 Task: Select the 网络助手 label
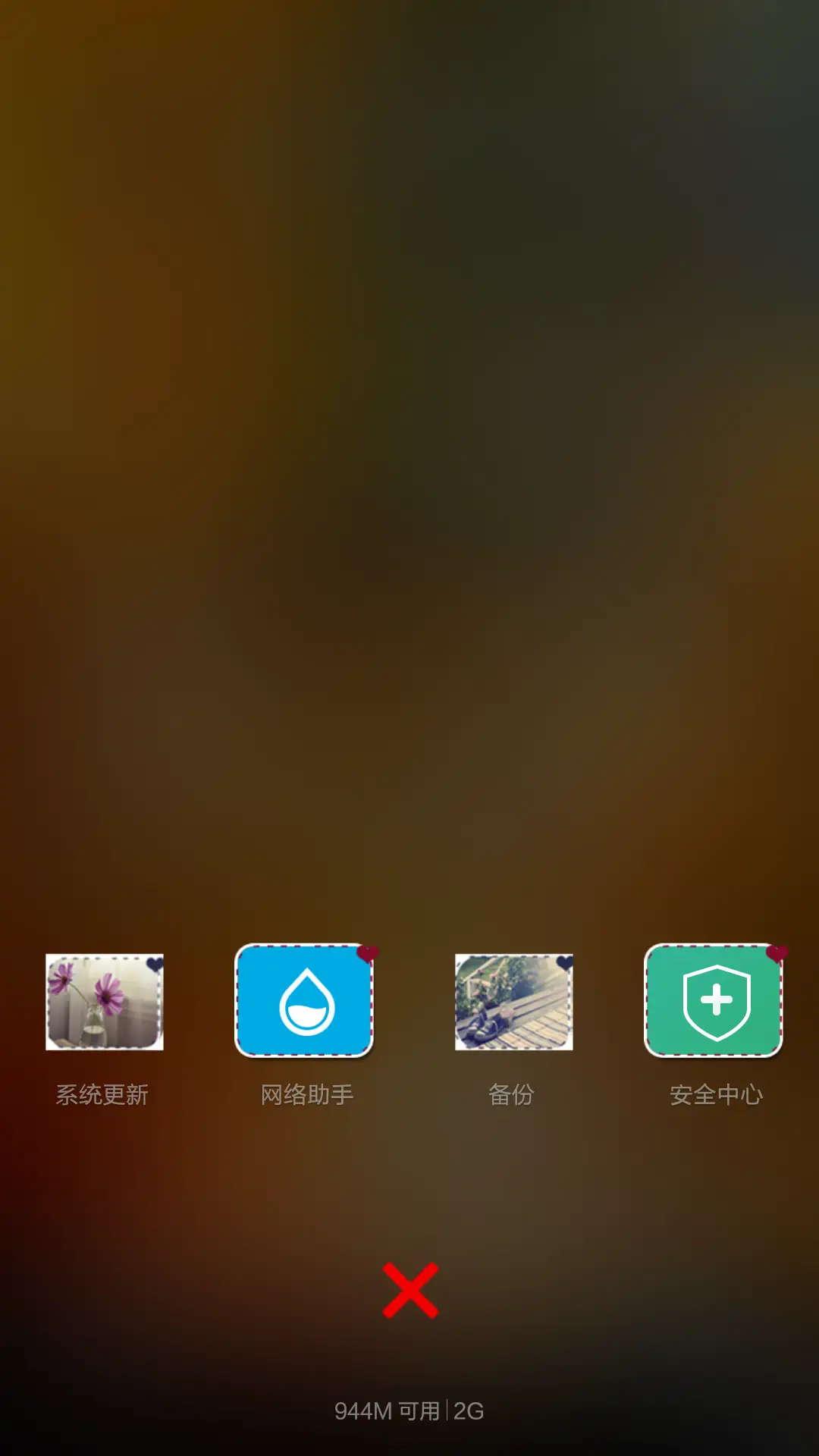306,1094
